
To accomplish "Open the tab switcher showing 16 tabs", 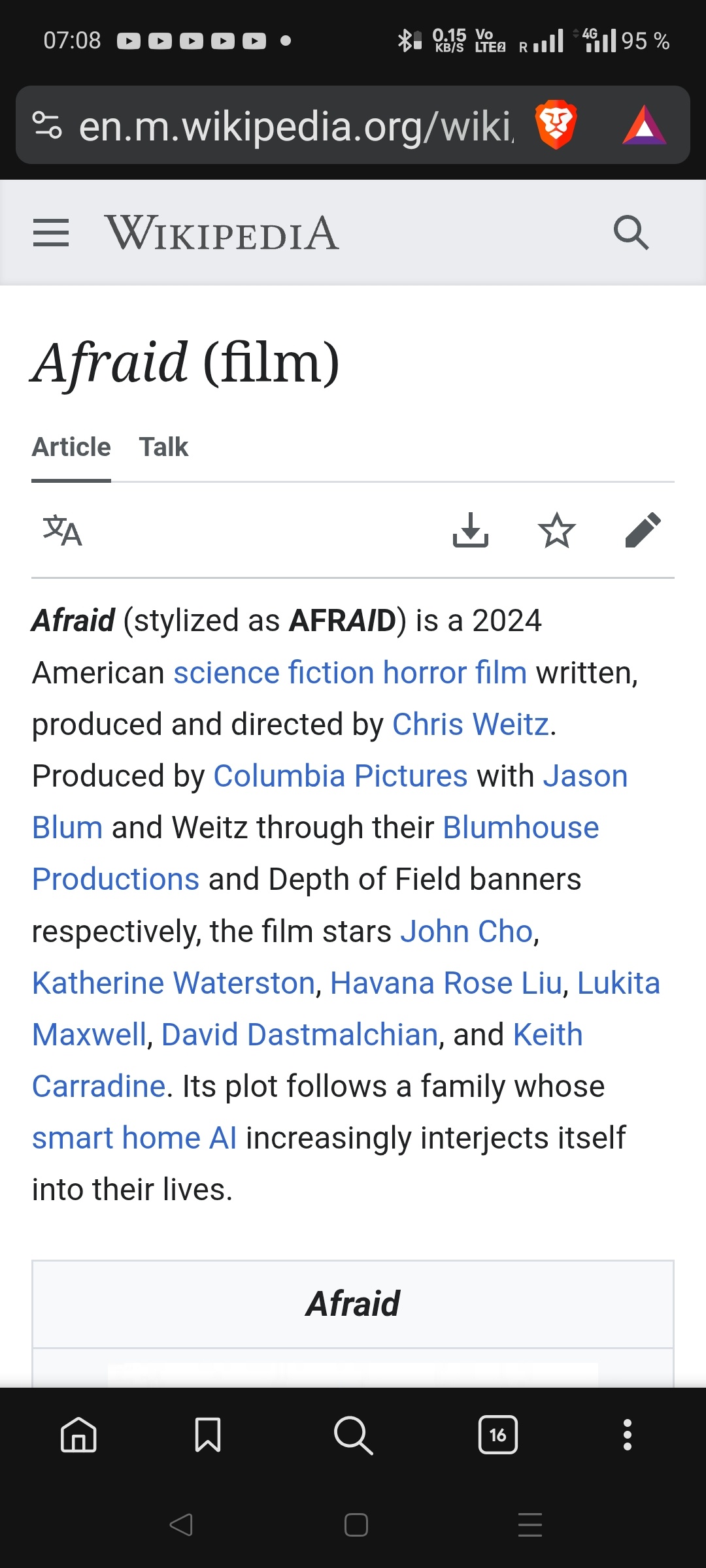I will pos(498,1435).
